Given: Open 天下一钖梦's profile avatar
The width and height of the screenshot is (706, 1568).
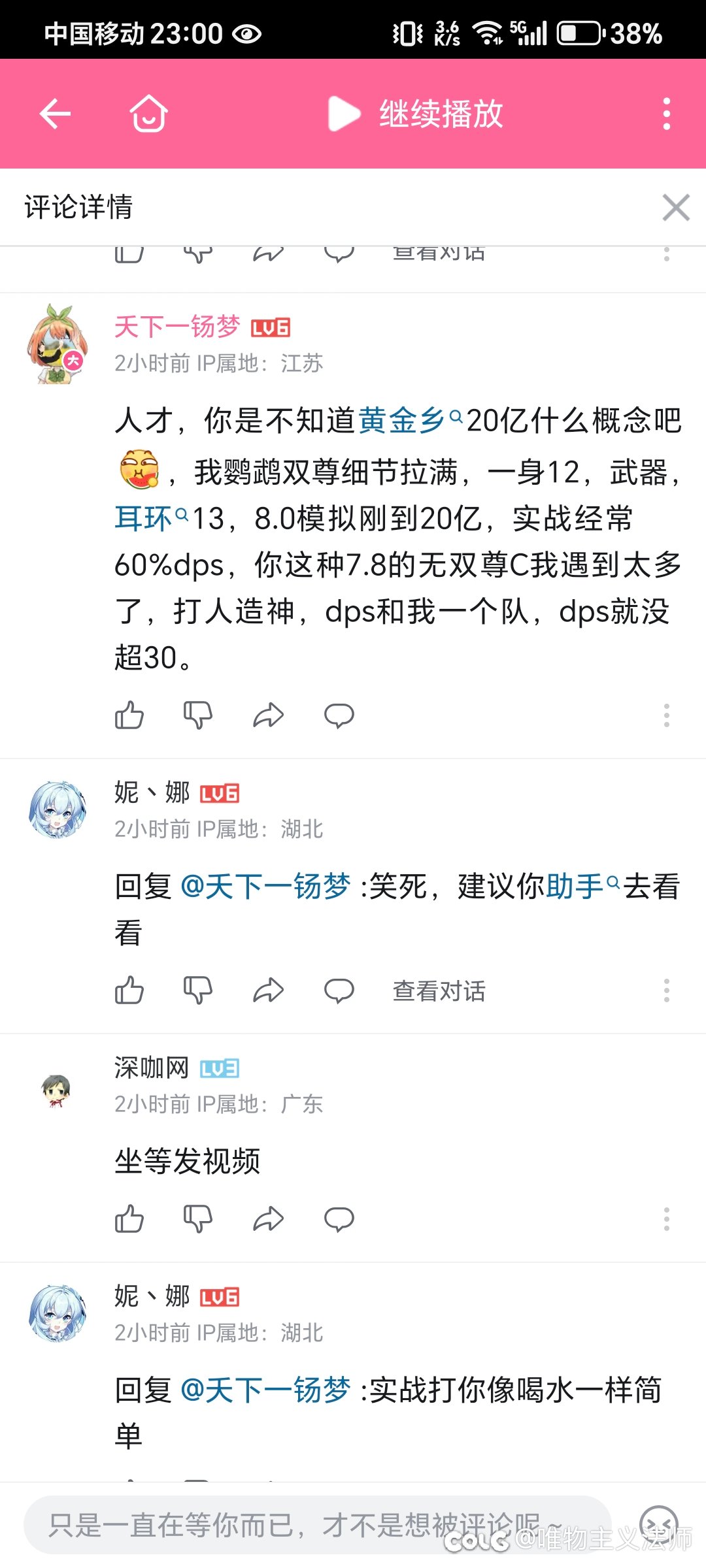Looking at the screenshot, I should tap(58, 344).
